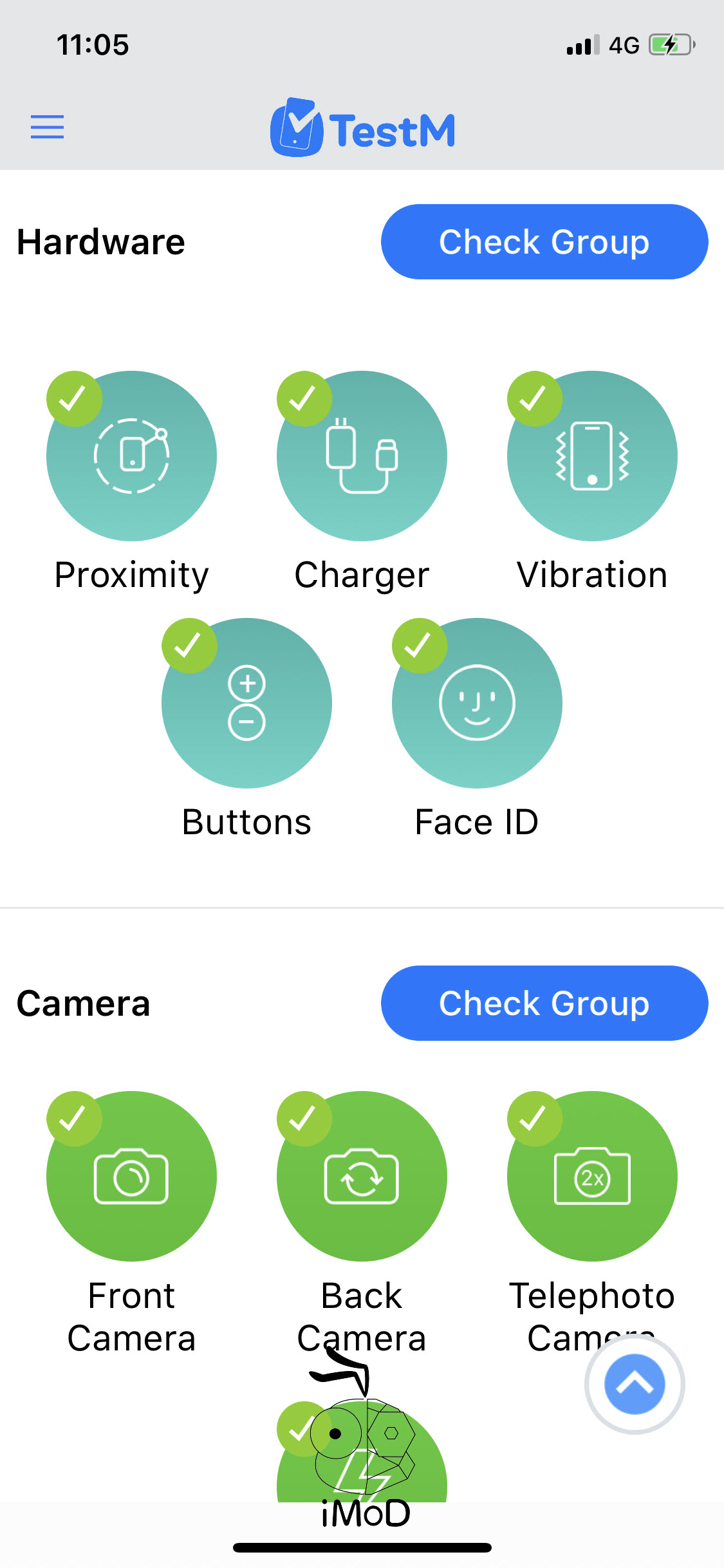Open the Face ID test
Viewport: 724px width, 1568px height.
[x=476, y=703]
